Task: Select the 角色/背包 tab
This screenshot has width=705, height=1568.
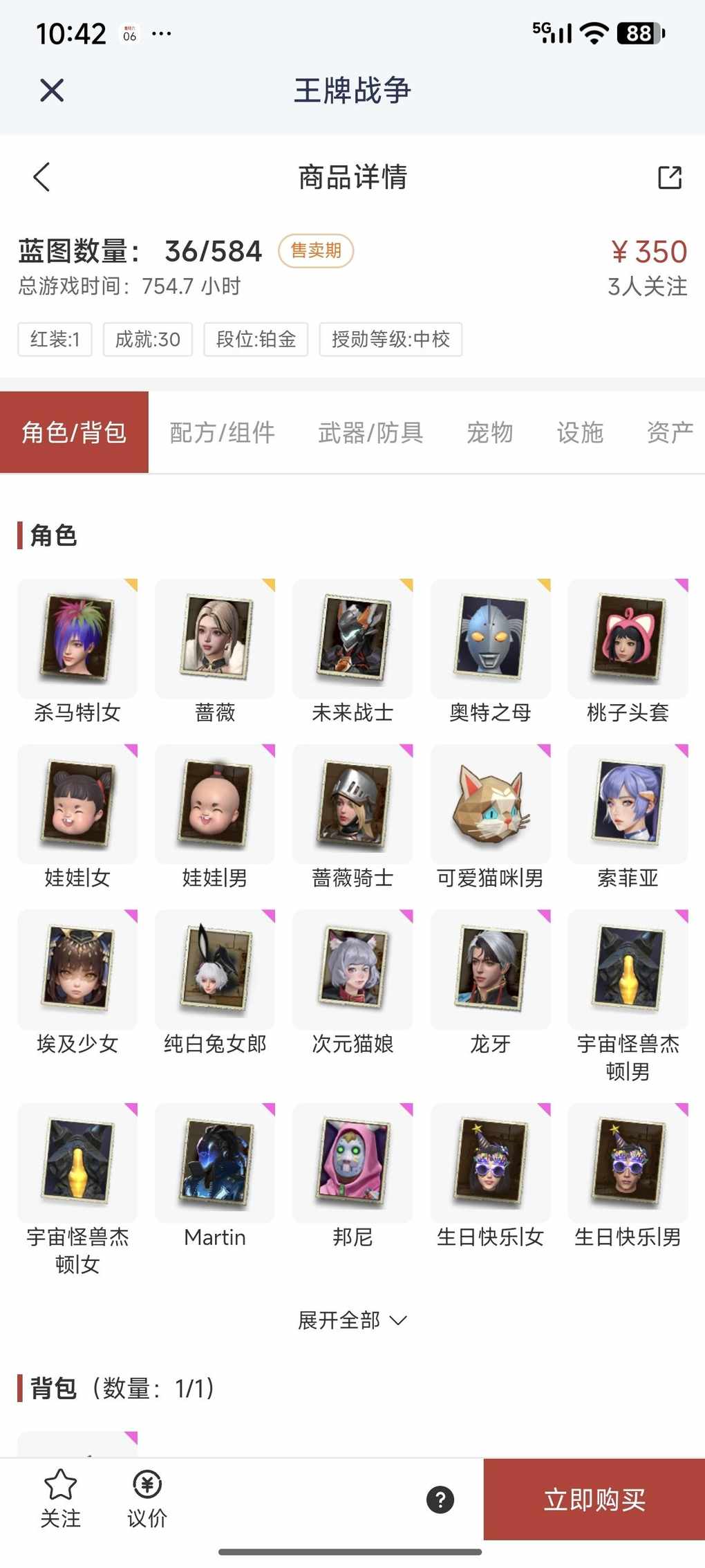Action: tap(74, 433)
